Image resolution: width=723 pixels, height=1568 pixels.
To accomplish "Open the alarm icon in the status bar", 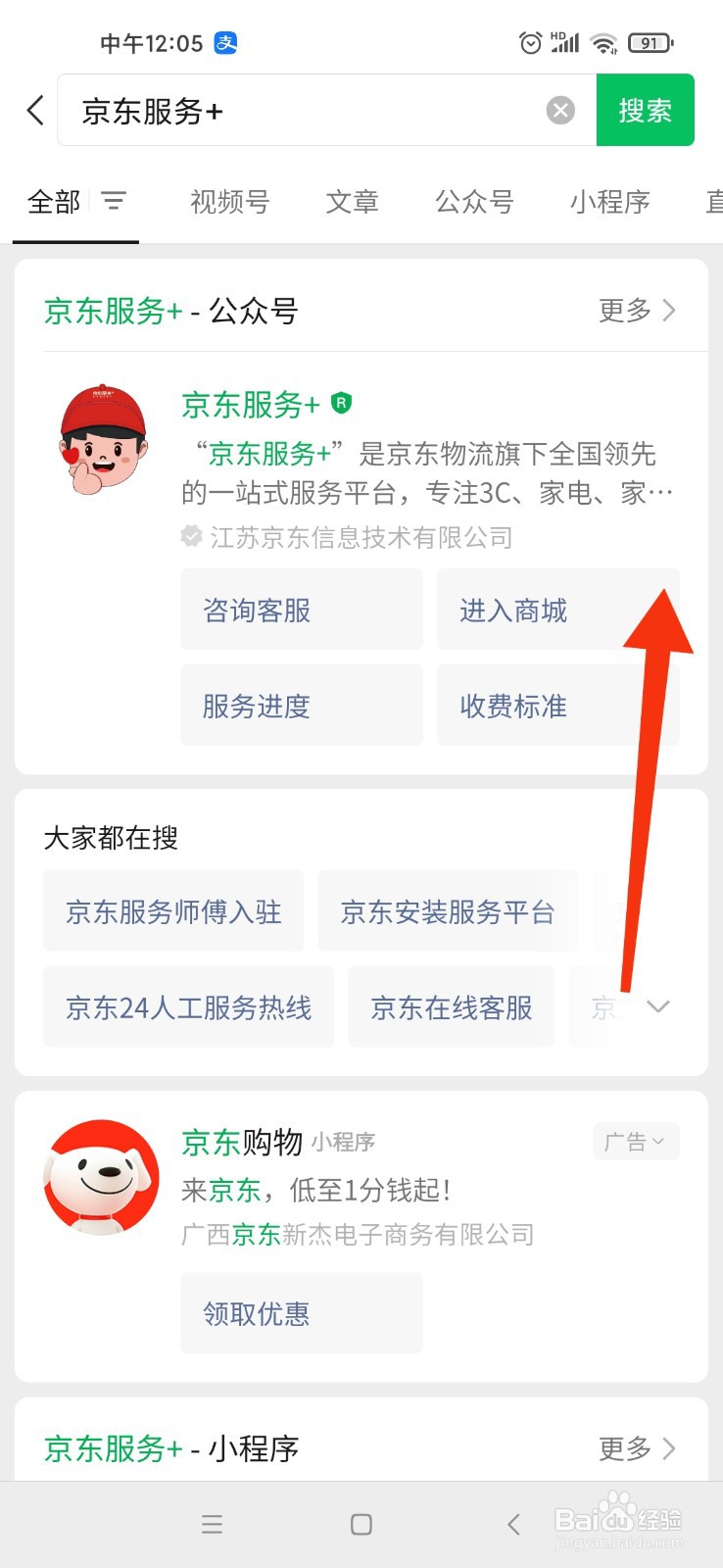I will click(x=530, y=42).
